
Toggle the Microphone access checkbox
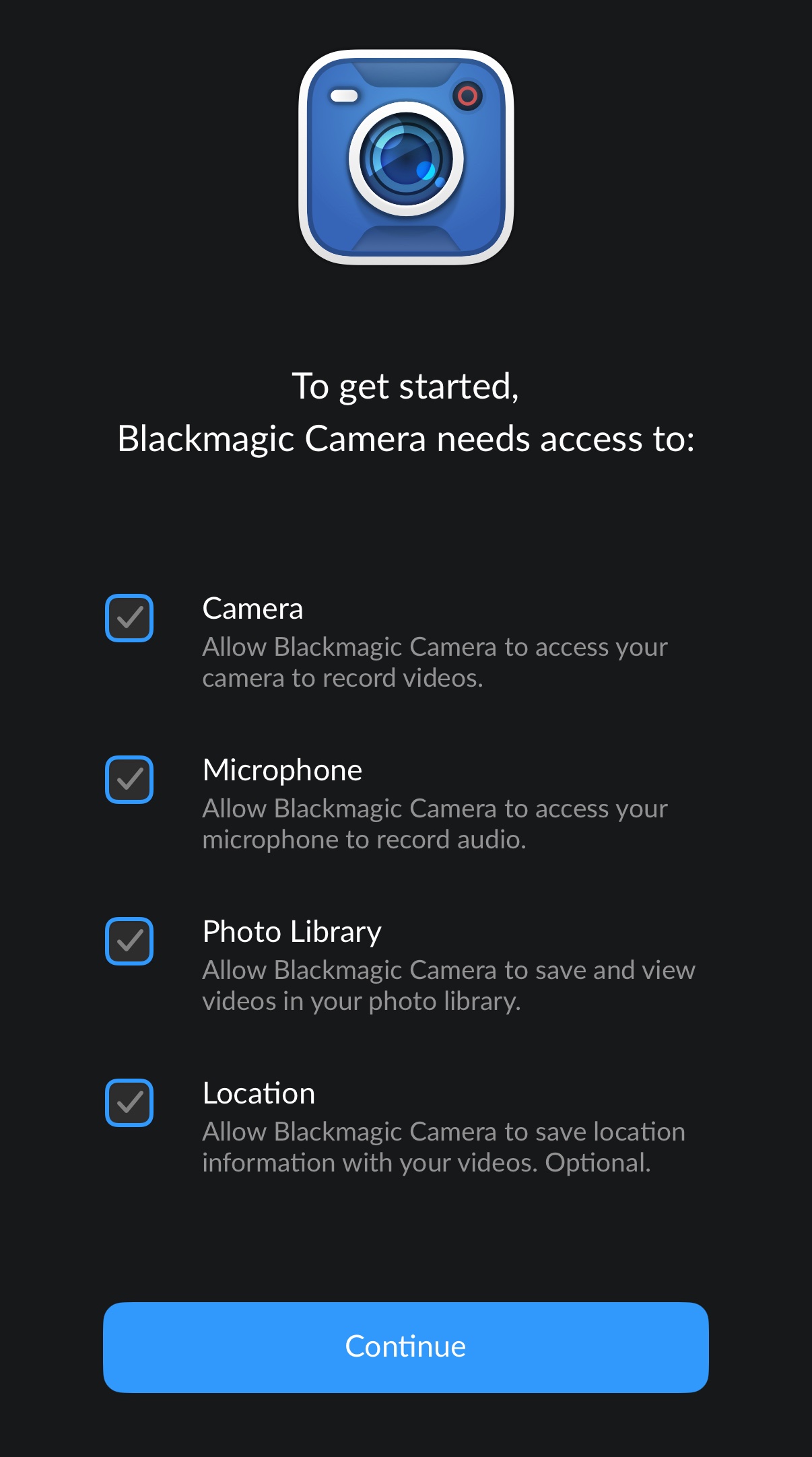click(x=129, y=780)
